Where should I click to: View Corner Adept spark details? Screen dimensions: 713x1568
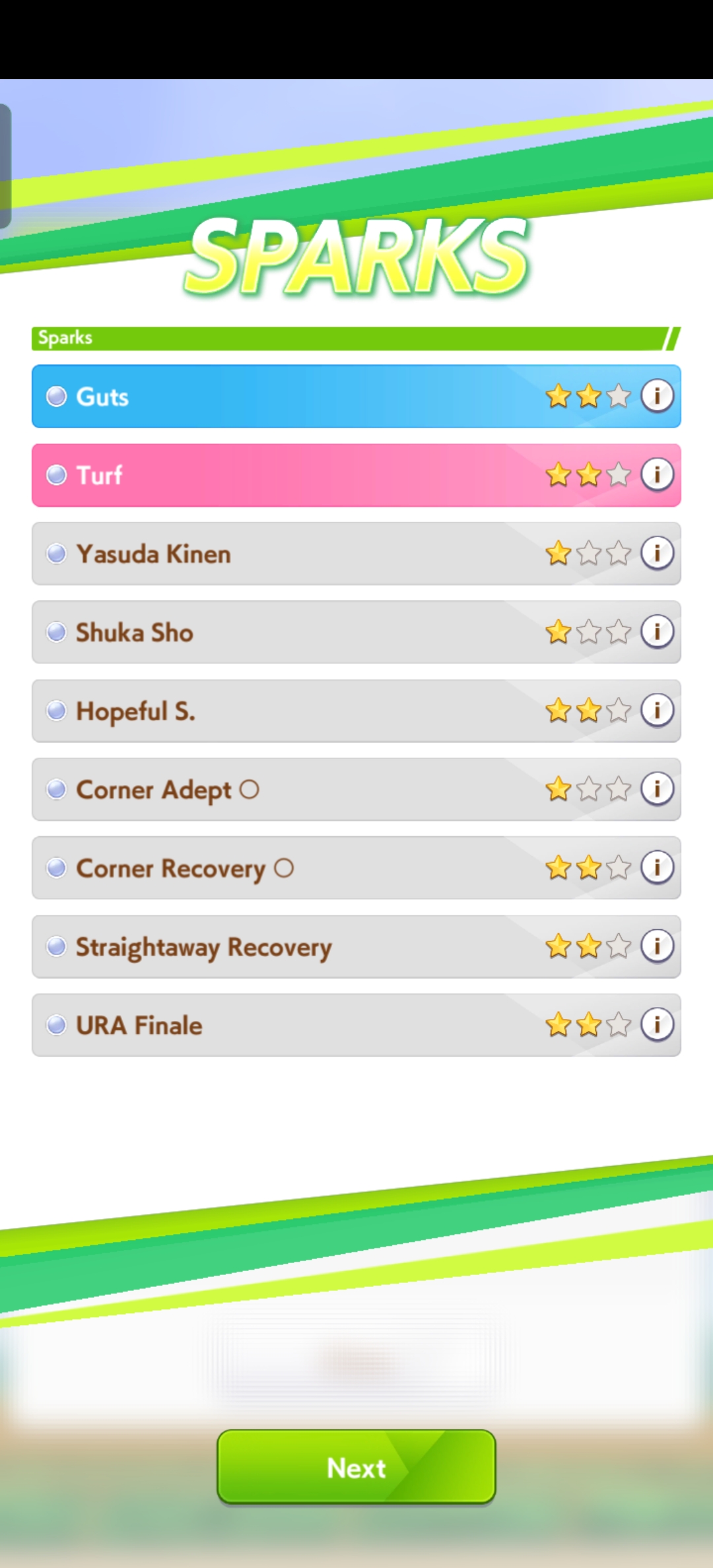pyautogui.click(x=657, y=789)
